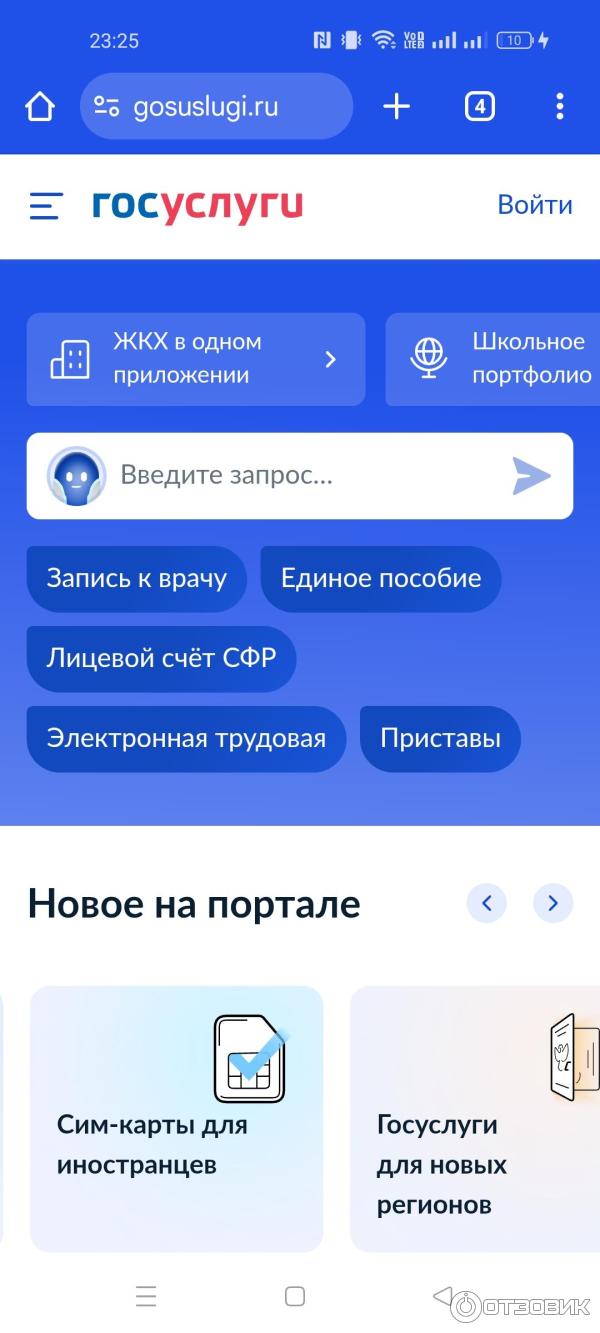
Task: Choose the Лицевой счёт СФР chip
Action: (161, 658)
